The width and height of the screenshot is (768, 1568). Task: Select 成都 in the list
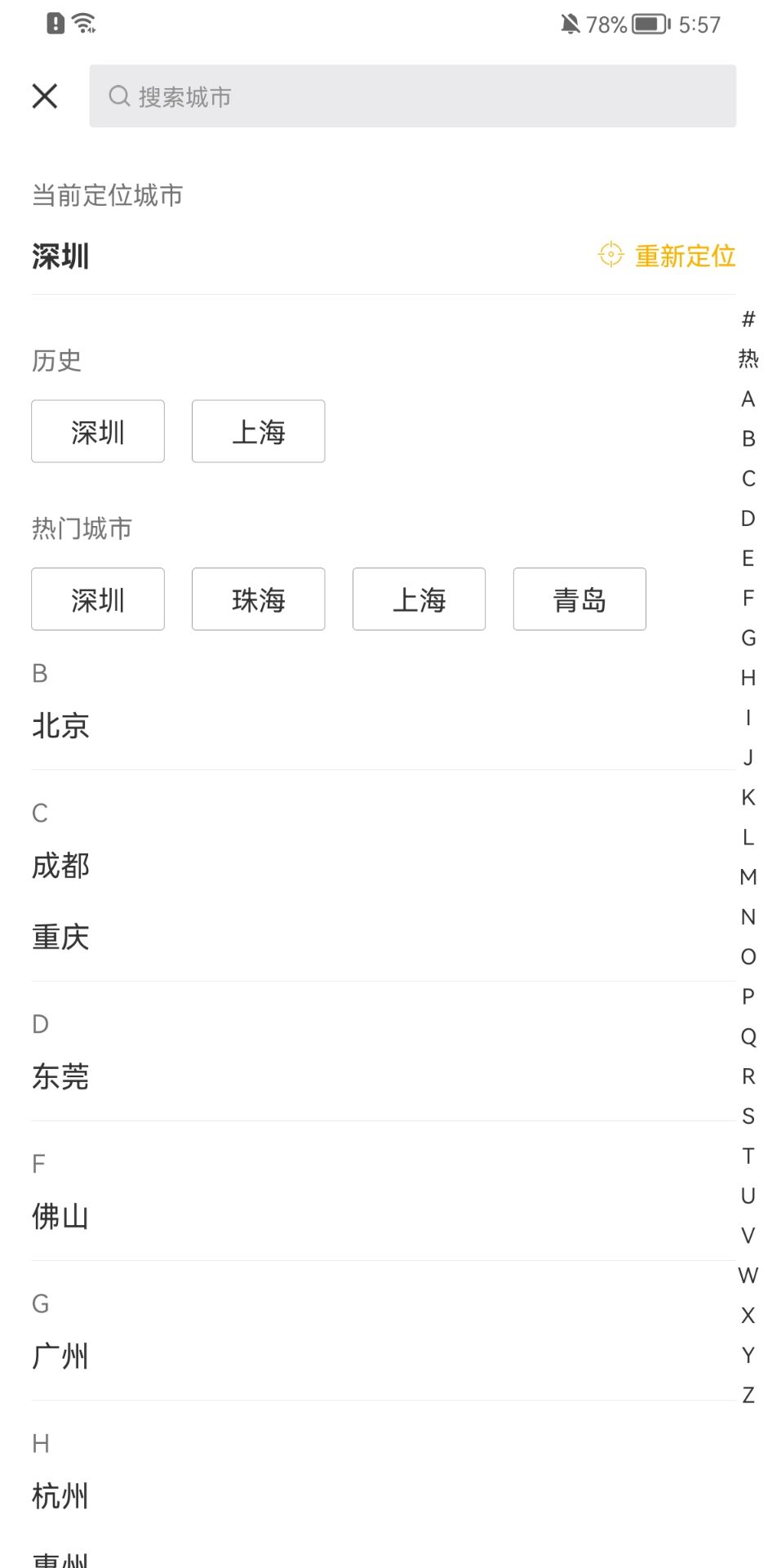tap(61, 866)
